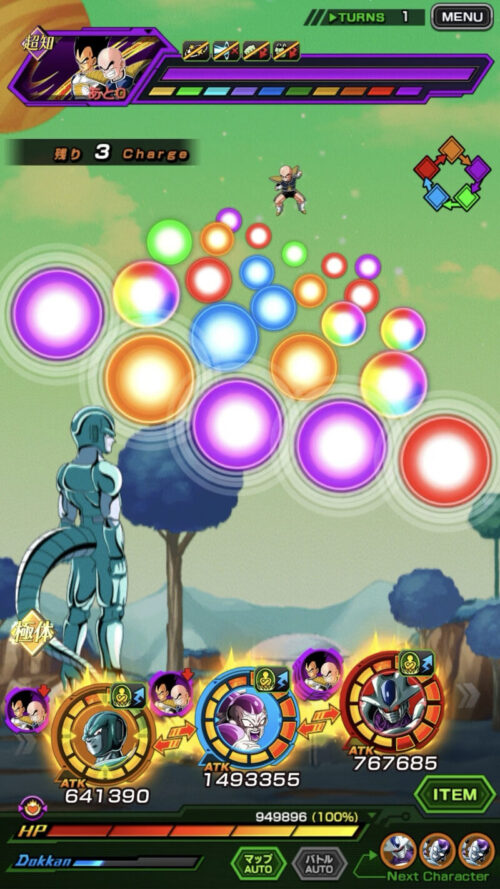Open the type advantage wheel

coord(451,173)
